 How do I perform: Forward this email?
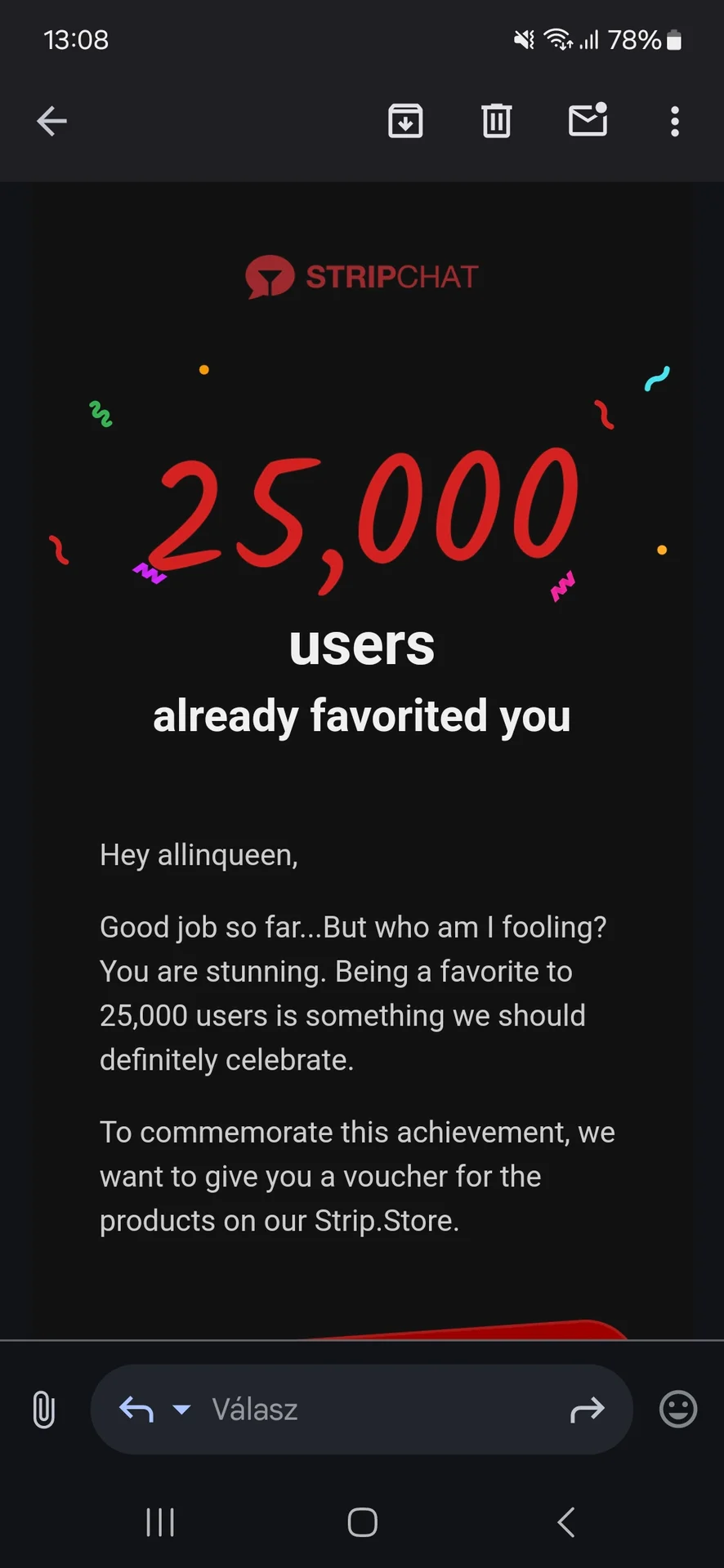[587, 1410]
